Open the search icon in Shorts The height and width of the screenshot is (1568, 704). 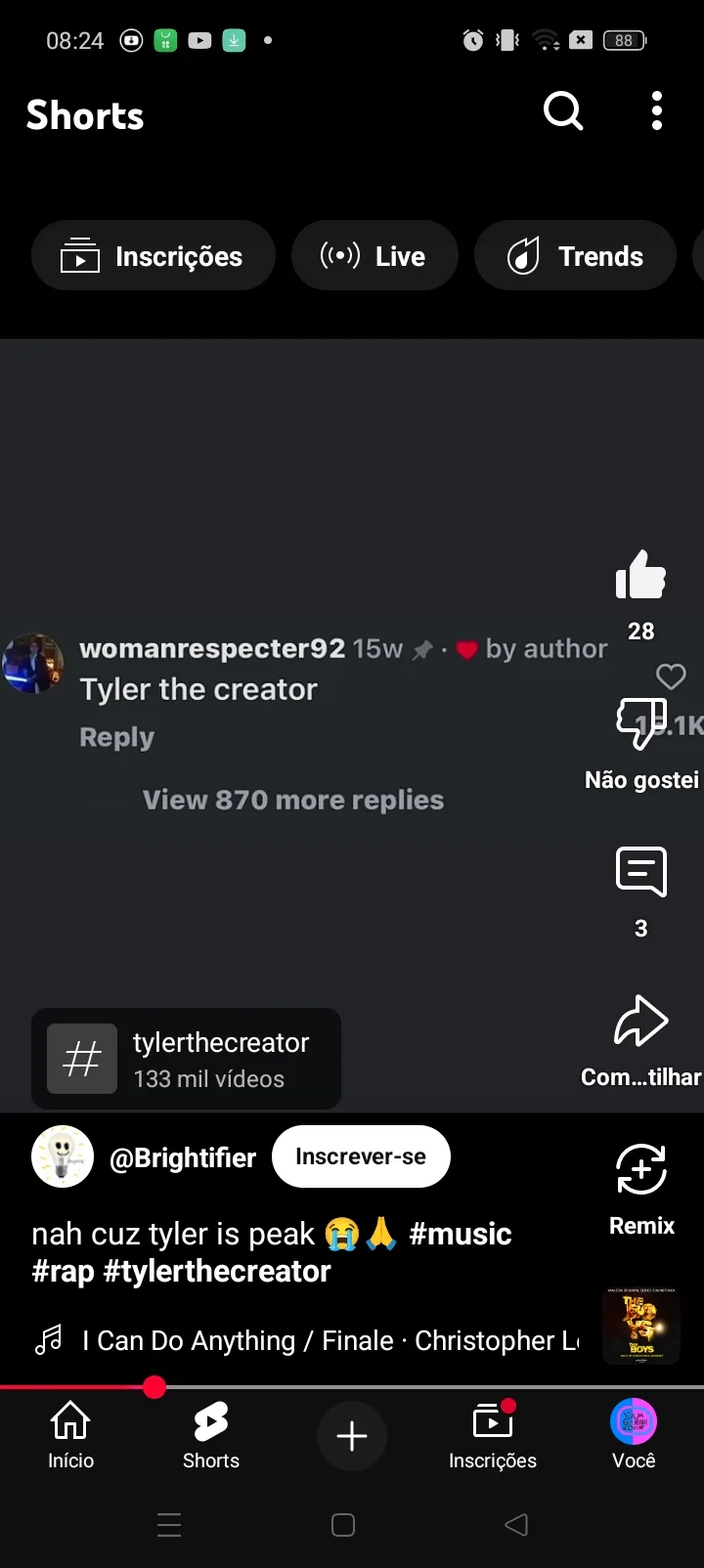tap(563, 111)
